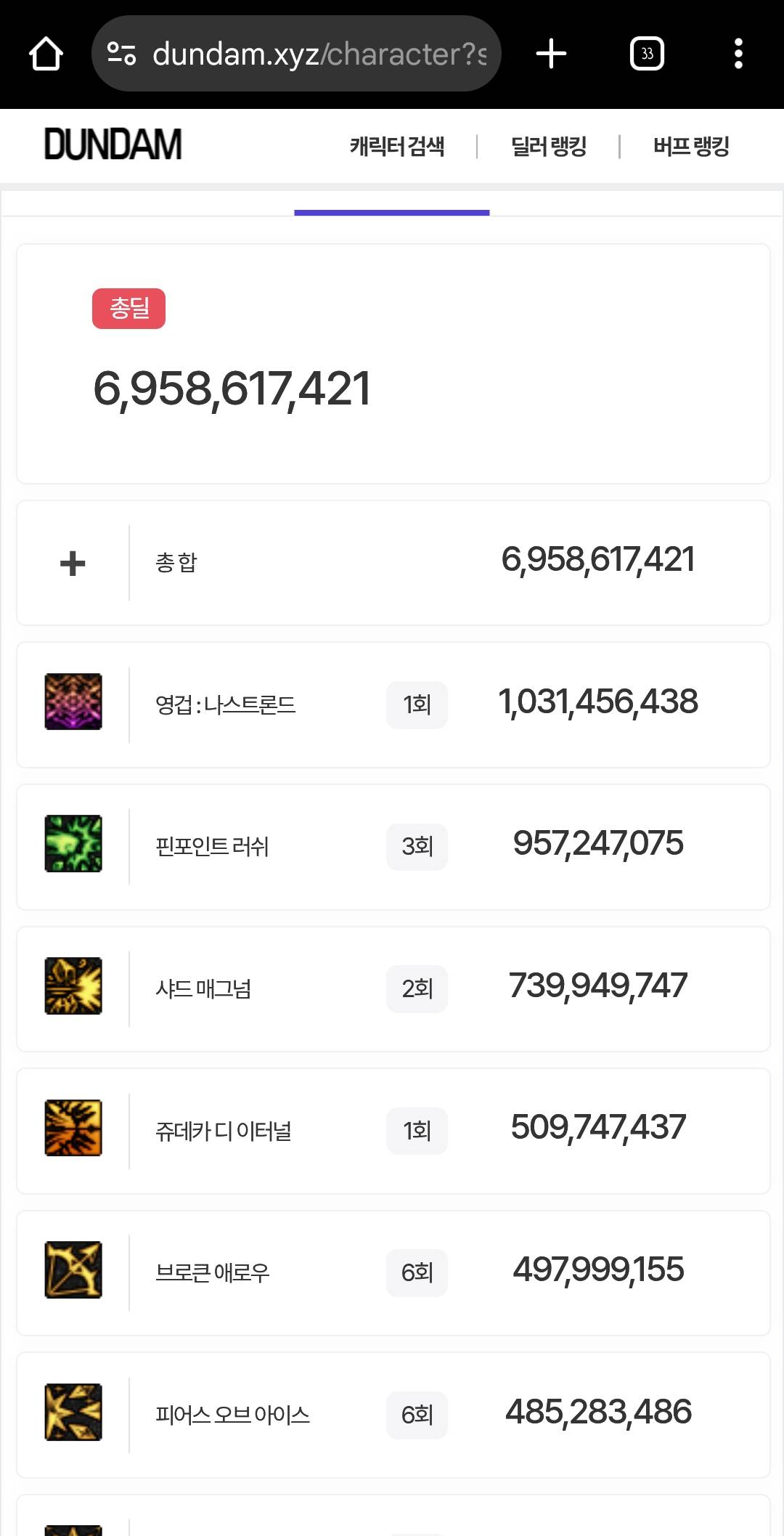Open the tab switcher showing 33 tabs
Viewport: 784px width, 1536px height.
pos(647,54)
